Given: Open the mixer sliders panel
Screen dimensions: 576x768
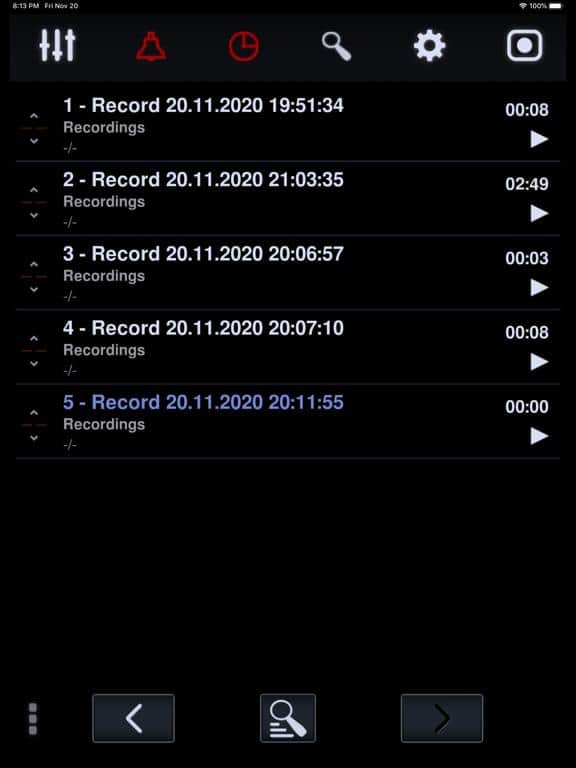Looking at the screenshot, I should click(57, 46).
